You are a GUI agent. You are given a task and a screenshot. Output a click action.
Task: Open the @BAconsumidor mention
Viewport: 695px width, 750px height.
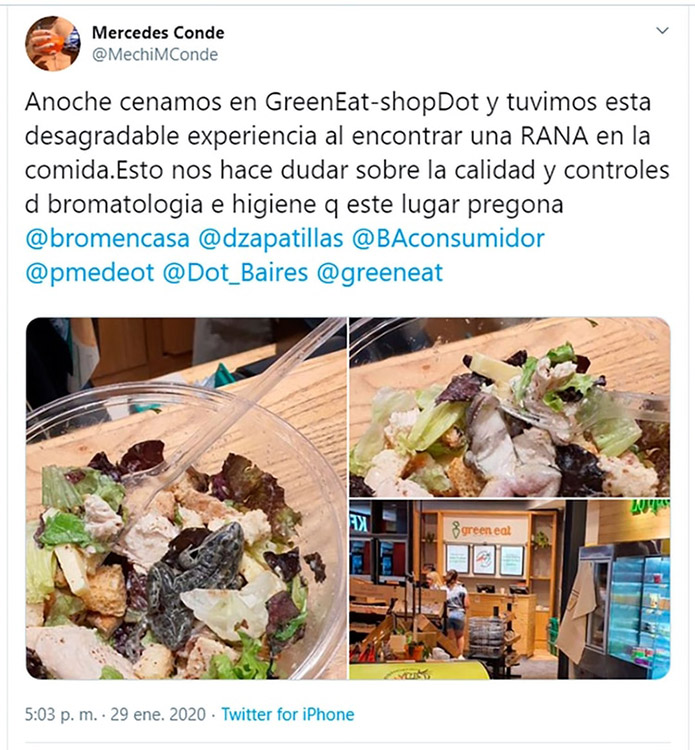click(446, 239)
